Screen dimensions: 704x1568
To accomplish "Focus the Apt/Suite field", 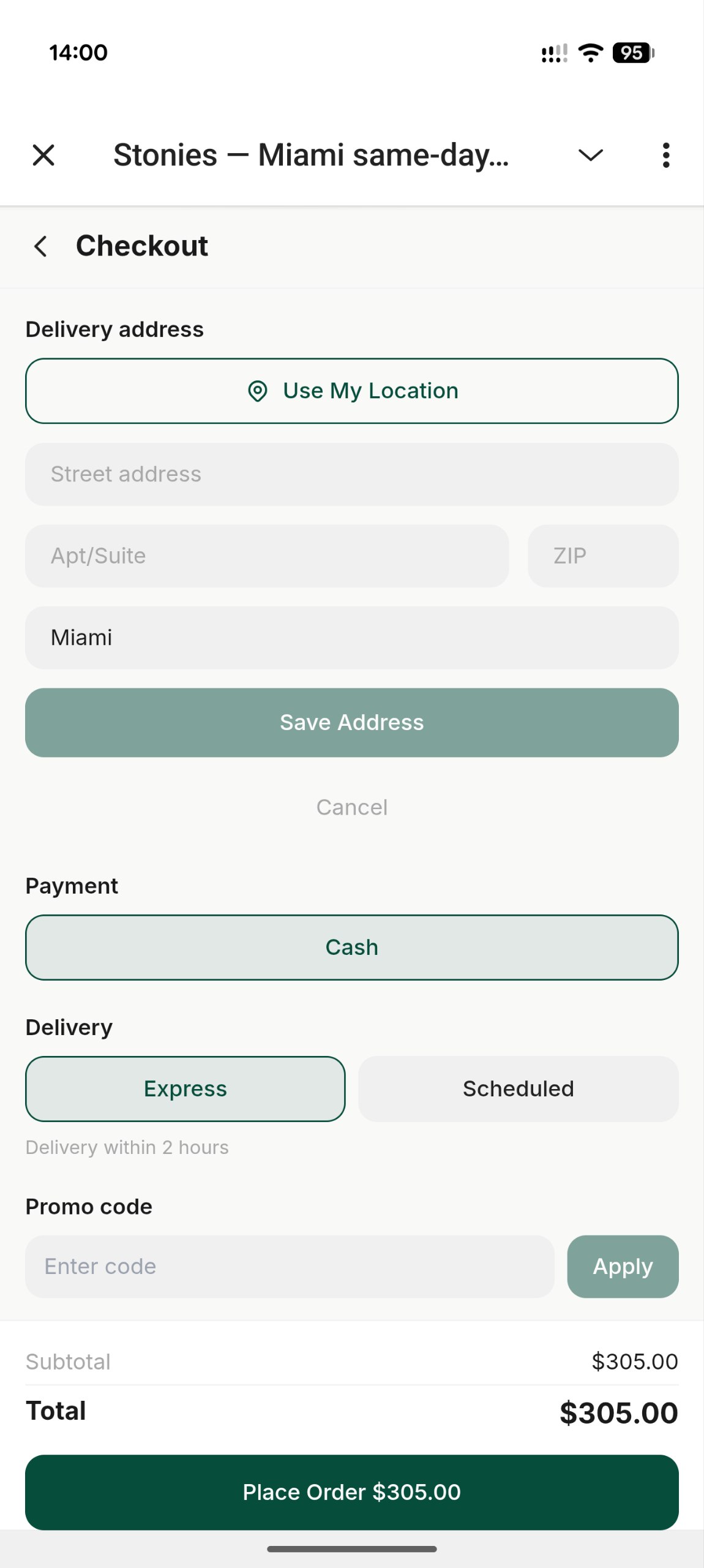I will click(x=267, y=556).
